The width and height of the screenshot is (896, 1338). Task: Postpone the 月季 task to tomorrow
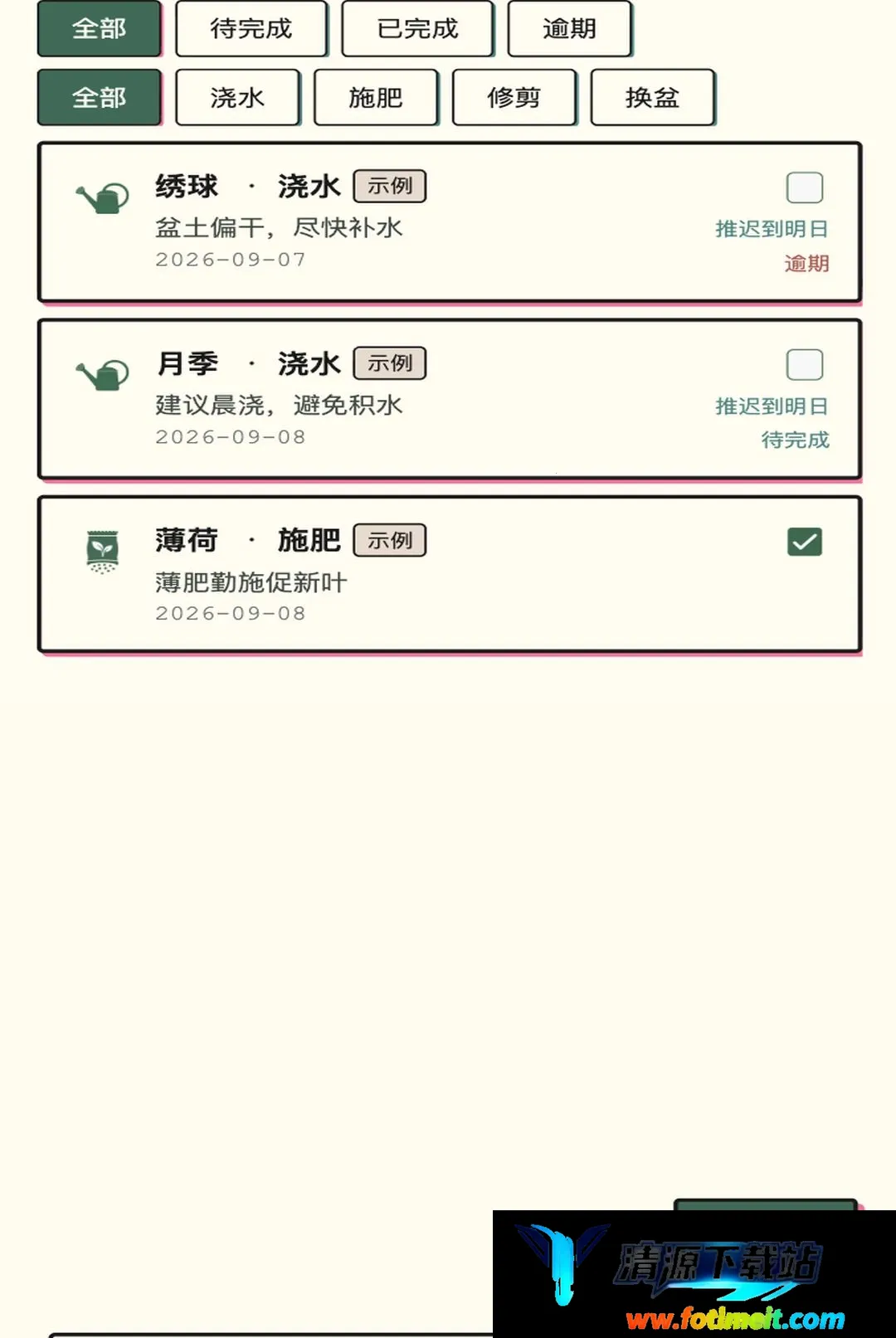tap(772, 406)
